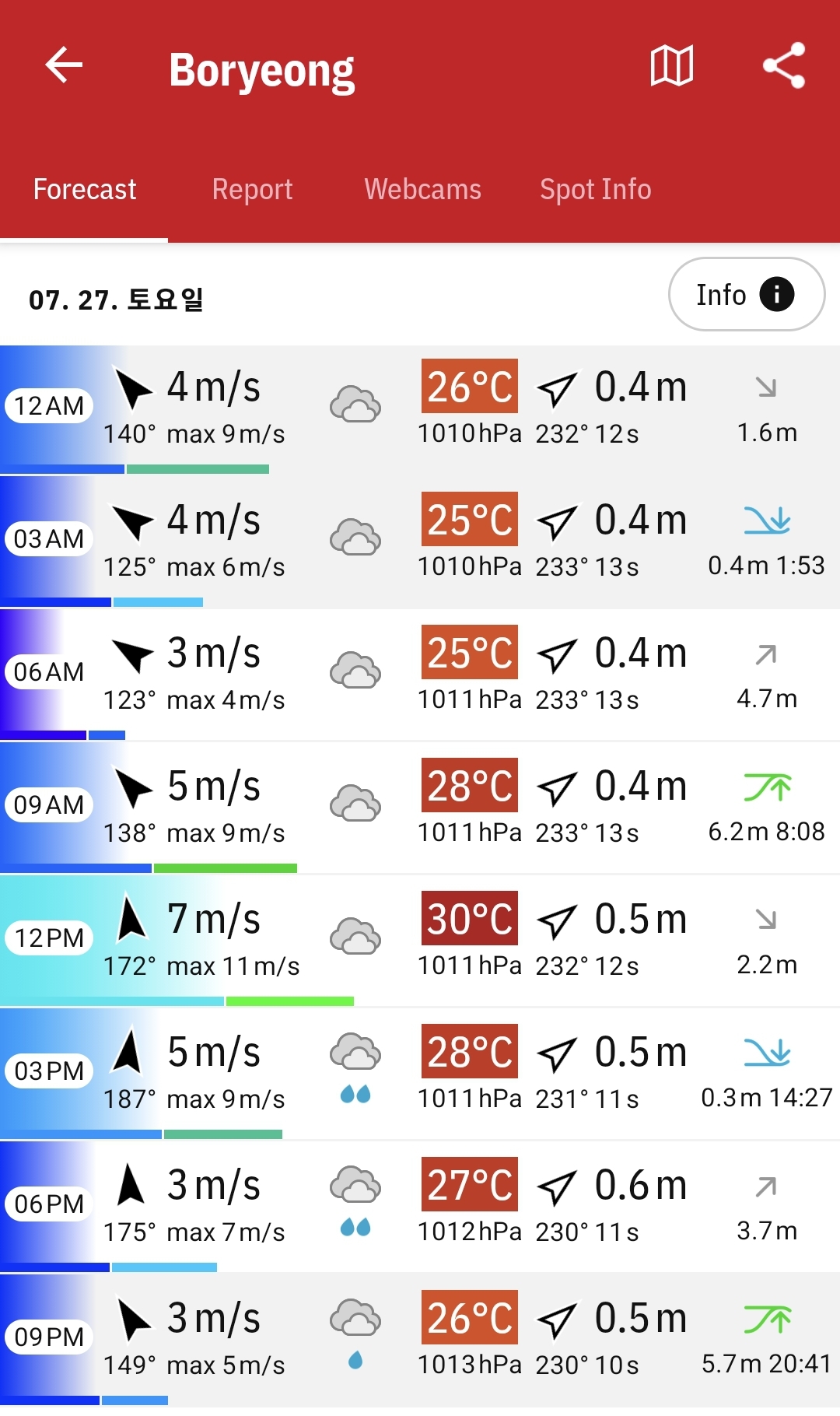The image size is (840, 1416).
Task: Open the 03 AM forecast row
Action: point(420,542)
